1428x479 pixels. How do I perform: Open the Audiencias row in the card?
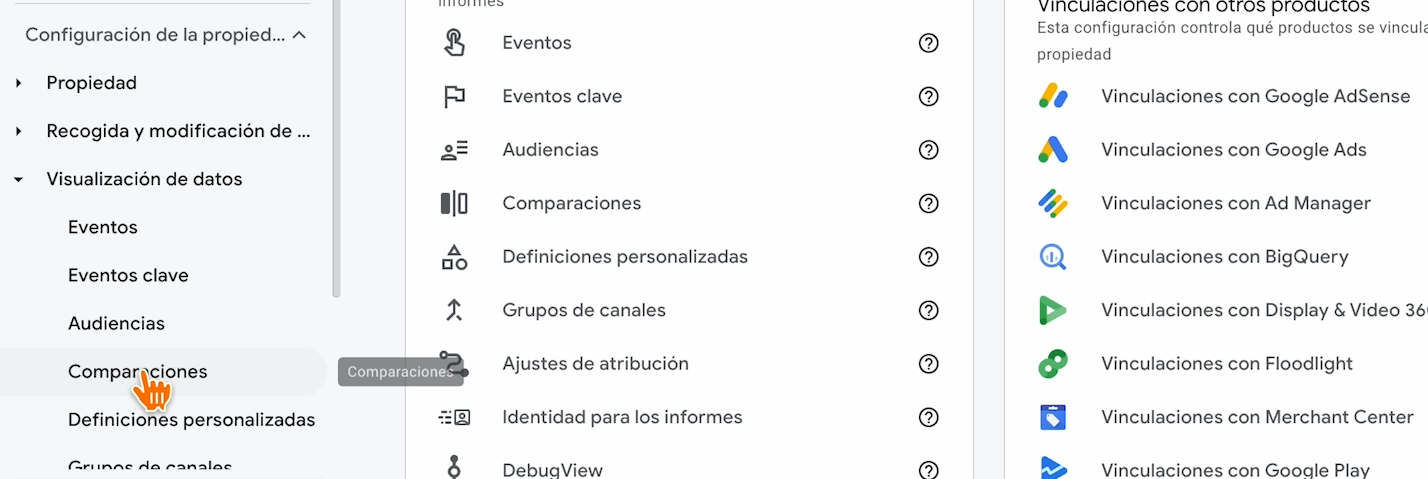click(x=550, y=150)
